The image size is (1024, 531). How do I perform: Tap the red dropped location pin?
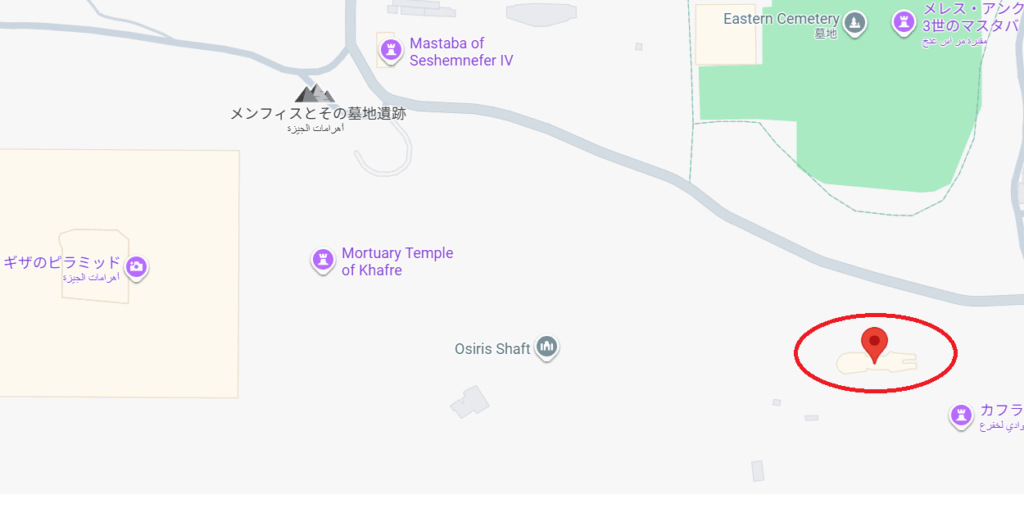tap(875, 343)
